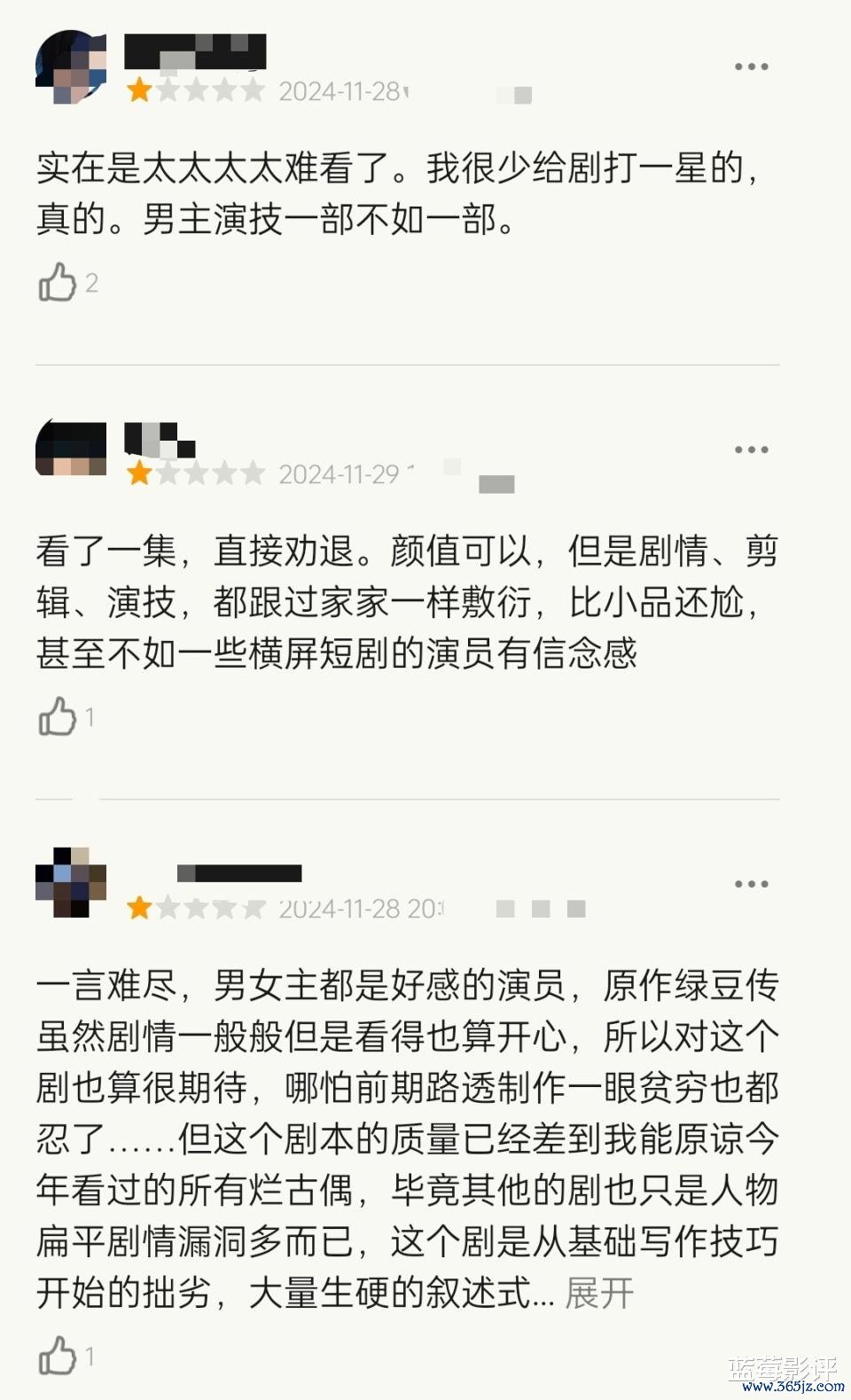Like the review starting 一言难尽
Image resolution: width=851 pixels, height=1400 pixels.
[59, 1356]
